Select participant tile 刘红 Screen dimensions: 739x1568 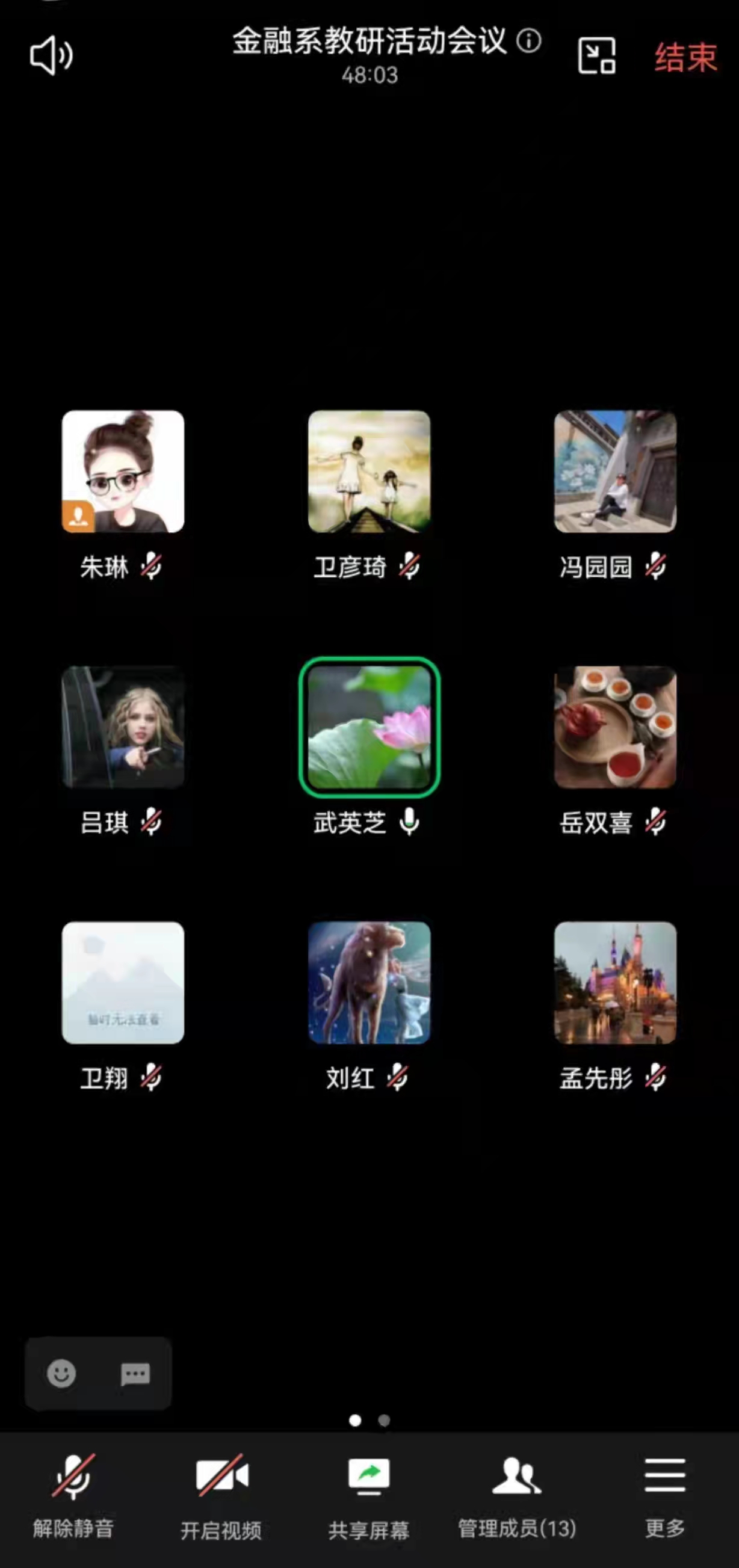[x=369, y=983]
